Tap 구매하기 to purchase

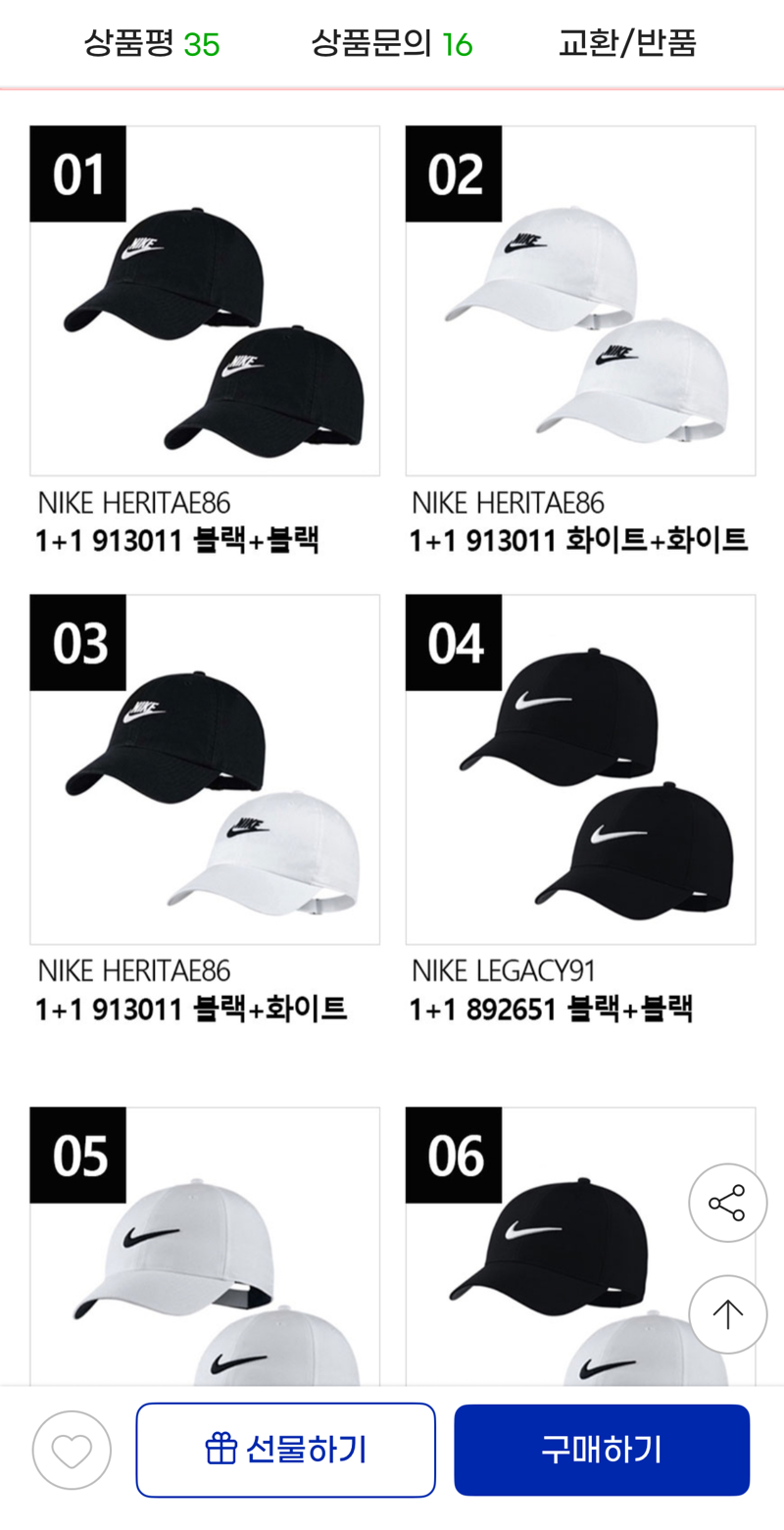pyautogui.click(x=602, y=1450)
